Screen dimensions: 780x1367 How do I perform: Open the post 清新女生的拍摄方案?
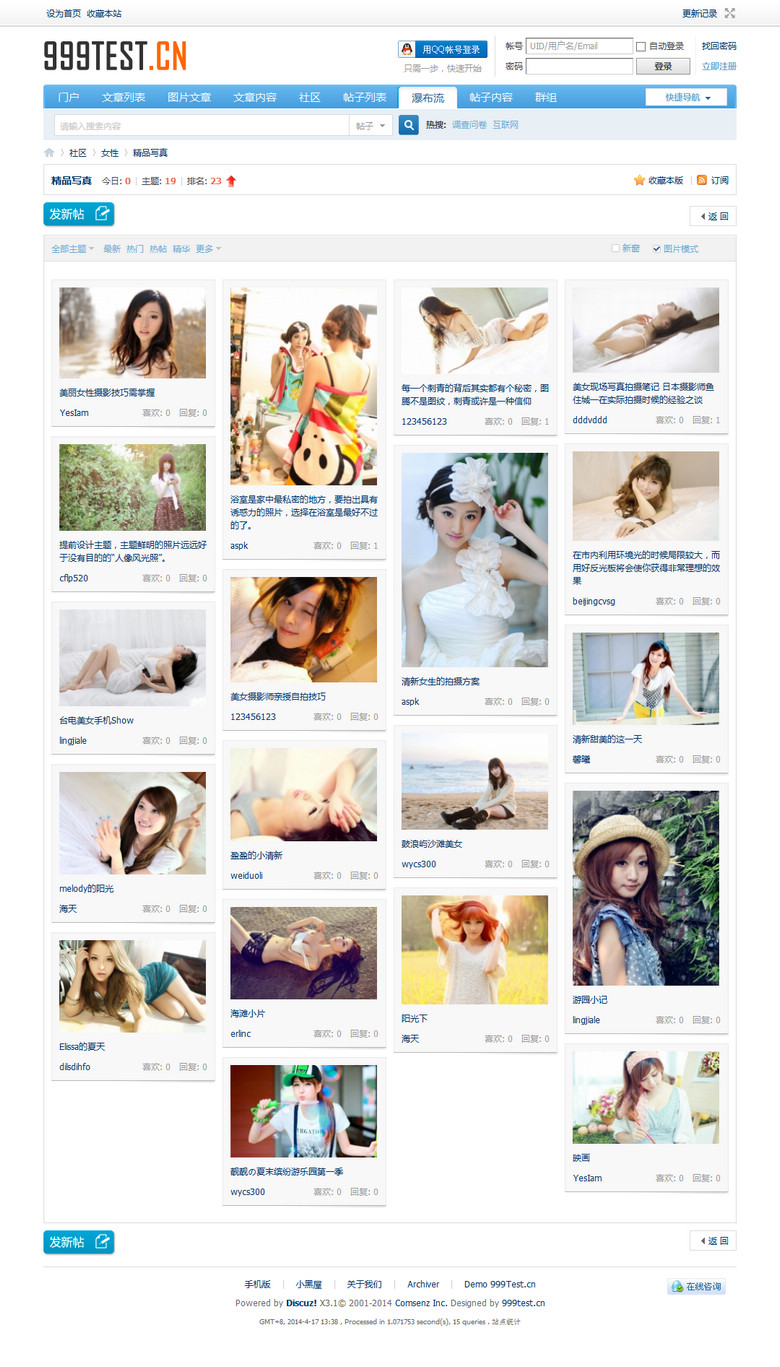[x=441, y=681]
